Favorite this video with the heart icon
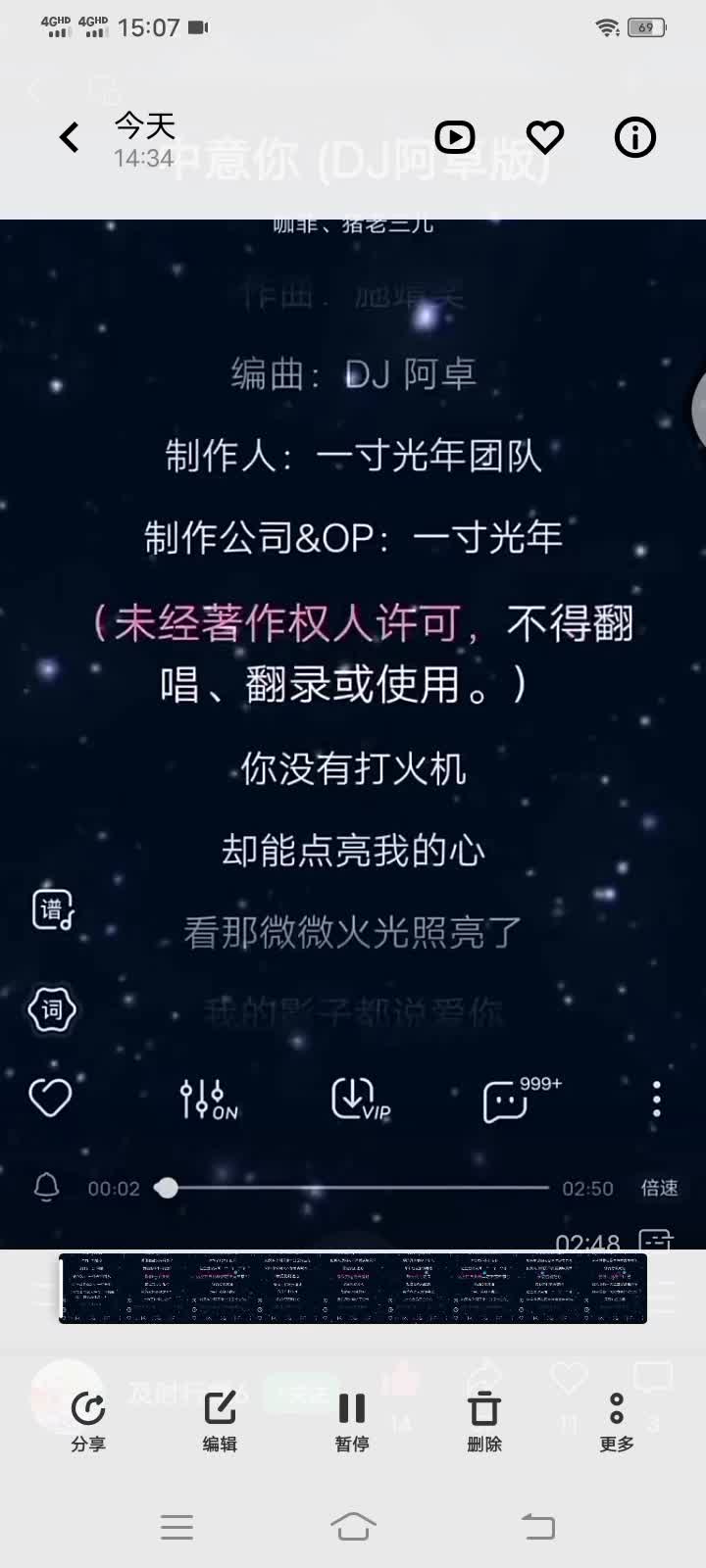The height and width of the screenshot is (1568, 706). tap(545, 138)
